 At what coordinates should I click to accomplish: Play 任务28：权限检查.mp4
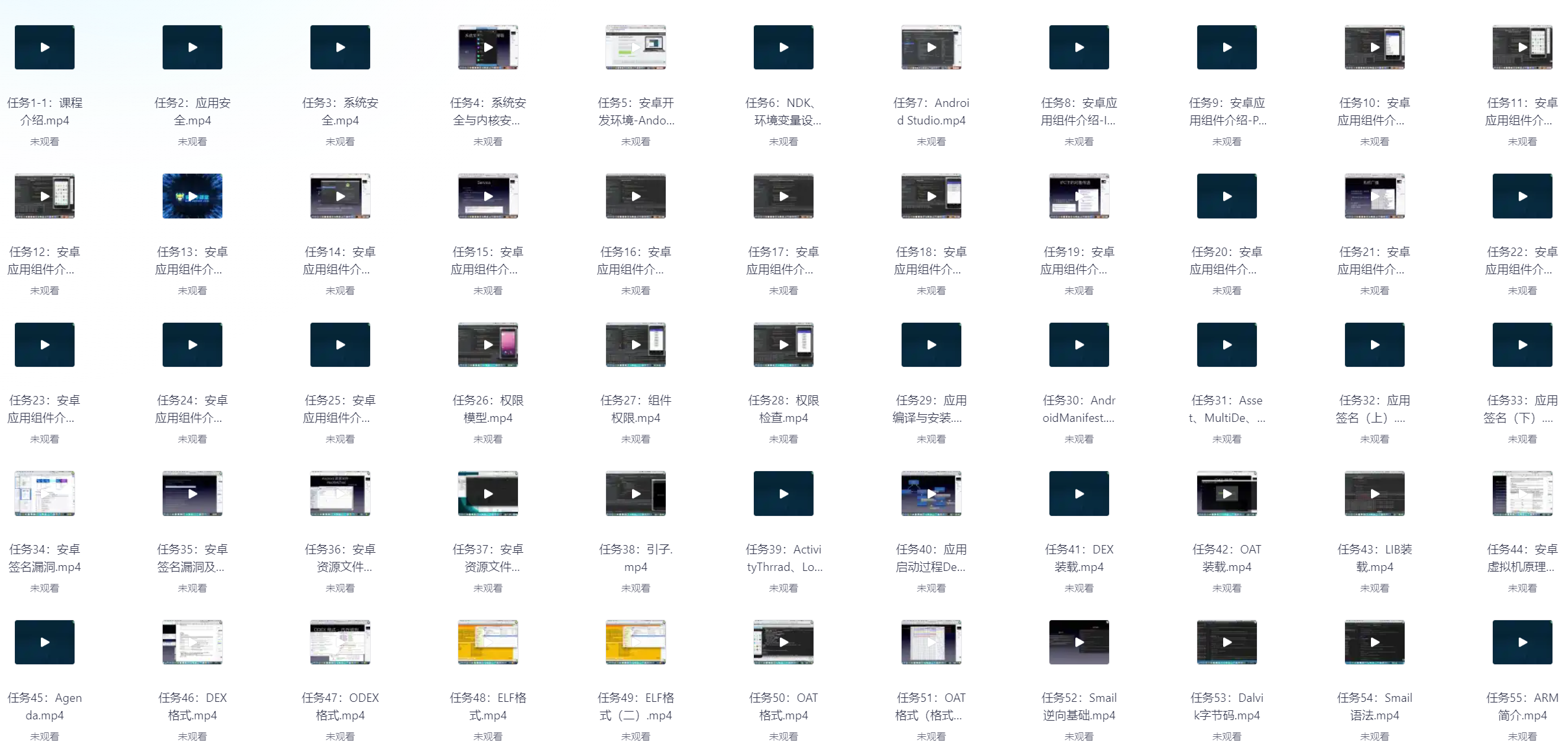pos(783,345)
